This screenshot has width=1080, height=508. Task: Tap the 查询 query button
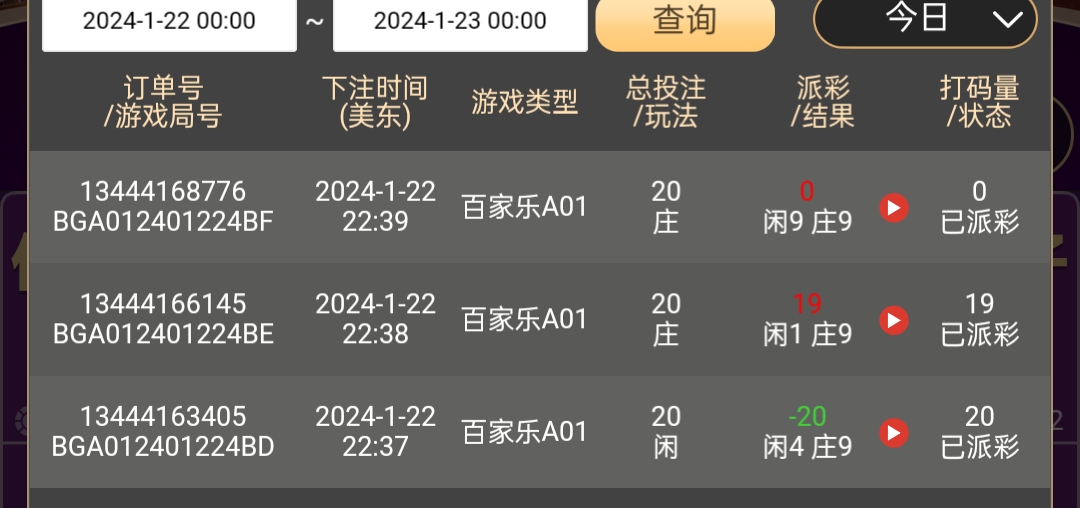click(x=685, y=21)
